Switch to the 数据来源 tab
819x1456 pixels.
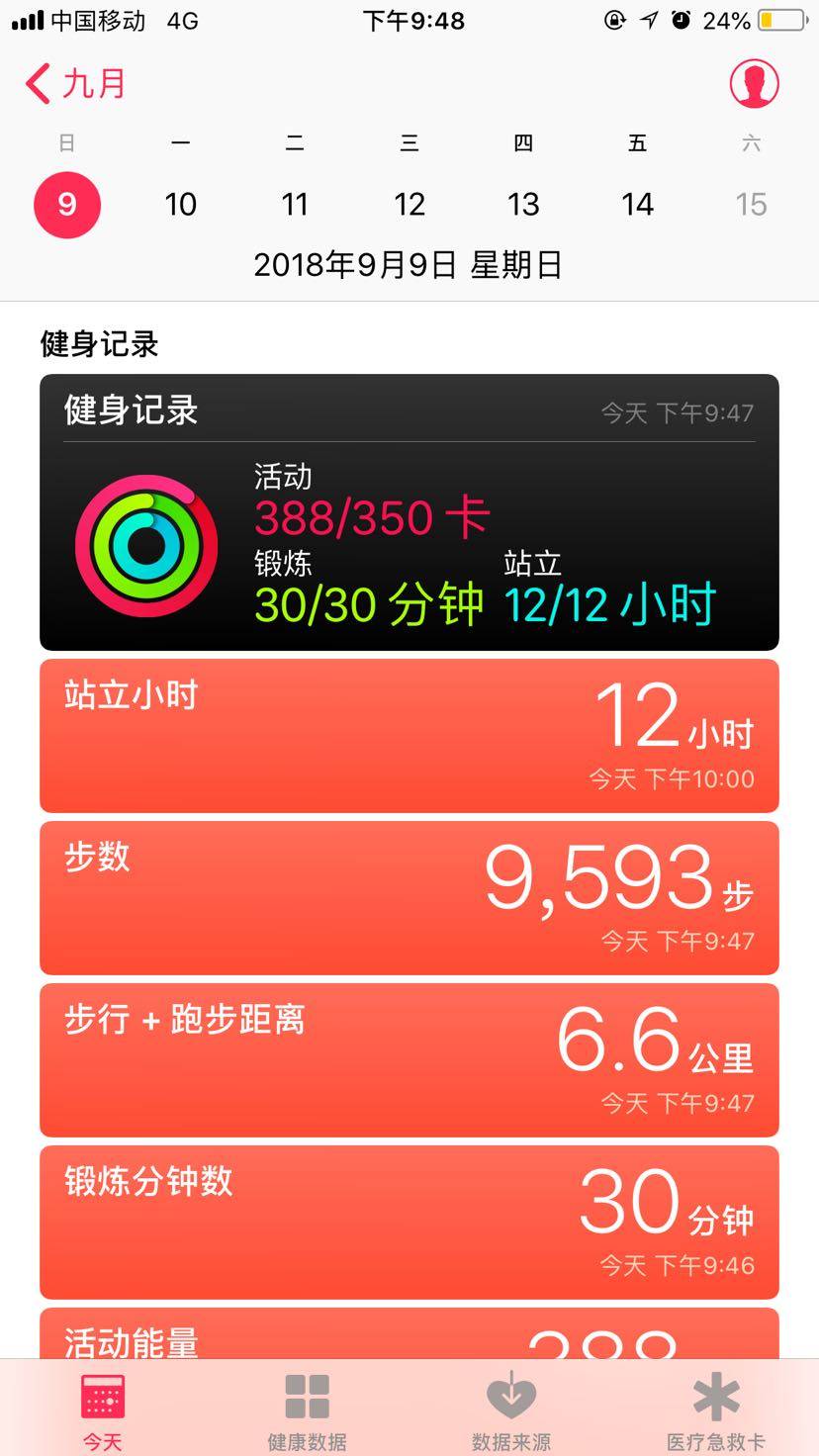pos(511,1410)
